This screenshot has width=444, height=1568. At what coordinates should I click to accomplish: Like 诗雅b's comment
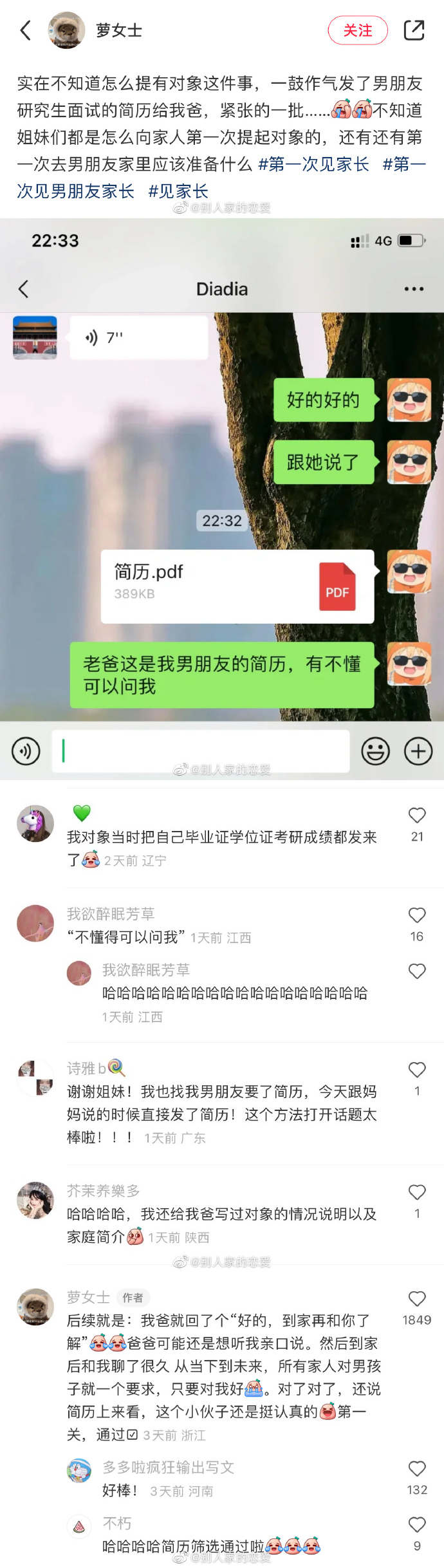pos(417,1070)
